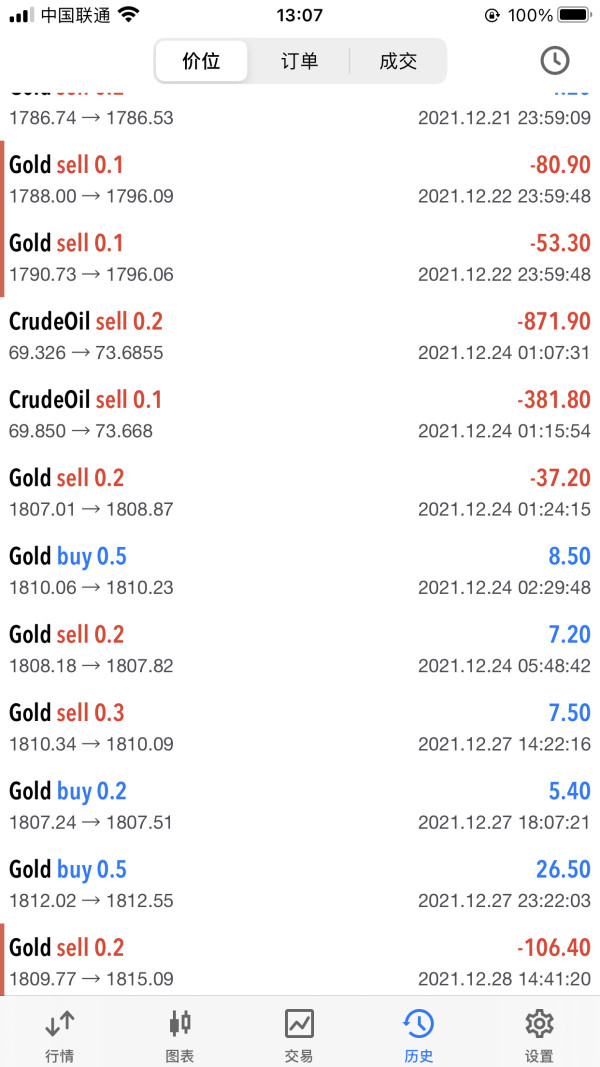The width and height of the screenshot is (600, 1067).
Task: Expand the Gold buy 0.5 trade with 8.50
Action: 300,571
